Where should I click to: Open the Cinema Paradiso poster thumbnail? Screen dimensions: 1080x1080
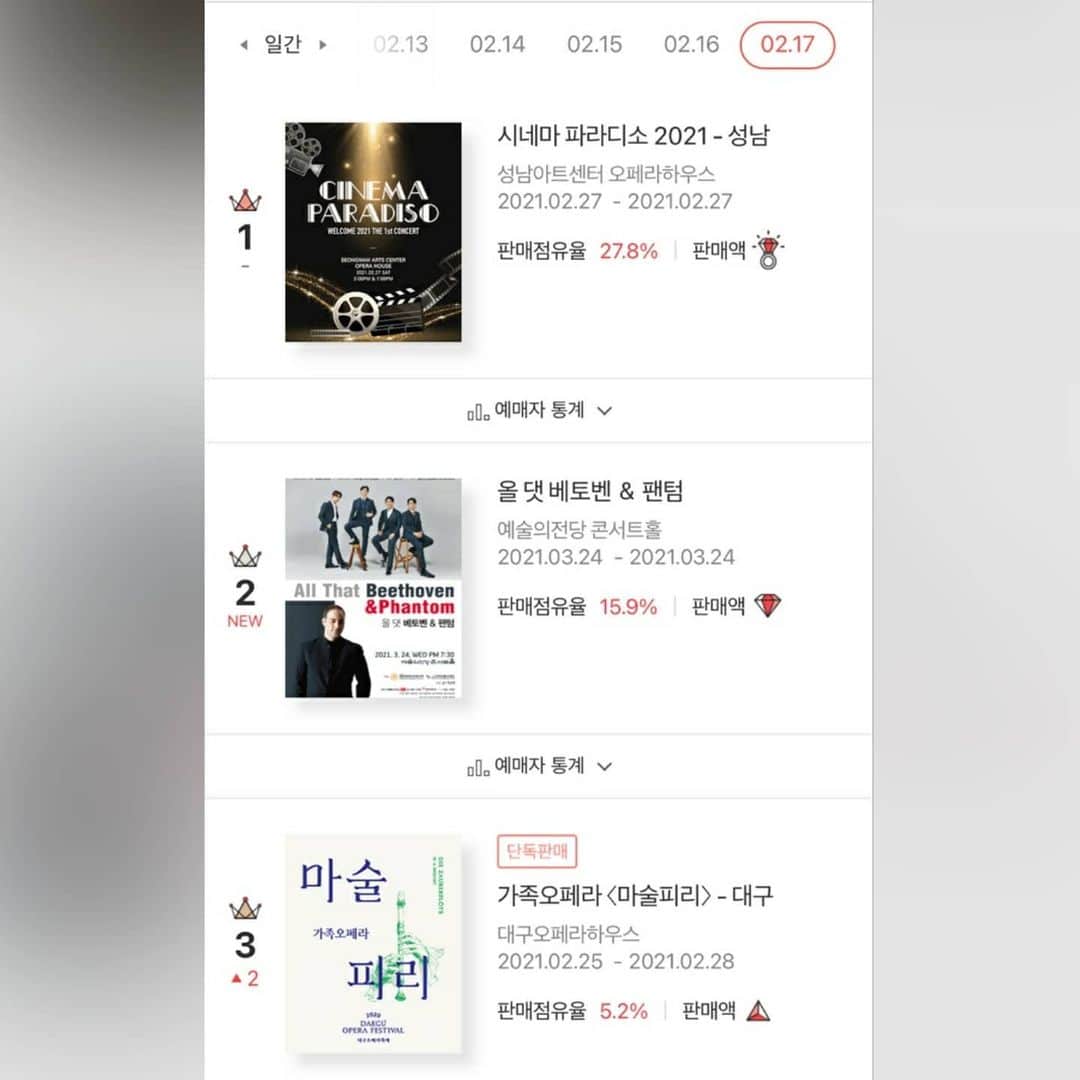point(373,232)
